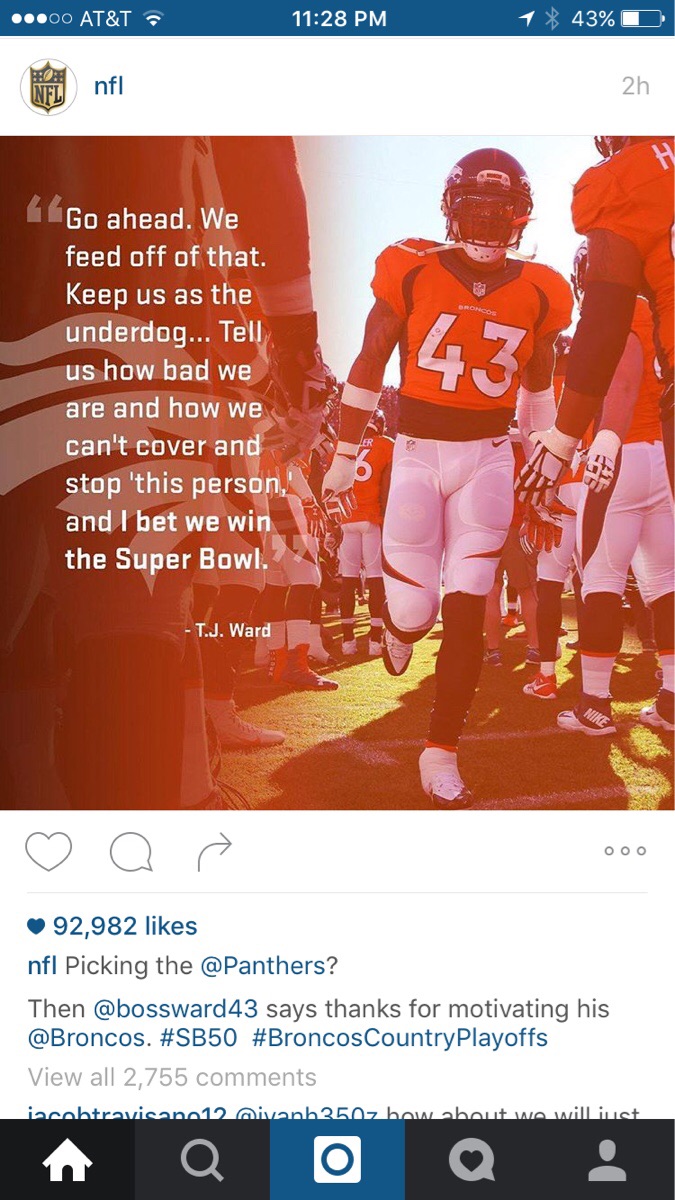675x1200 pixels.
Task: Open the #BroncosCountryPlayoffs hashtag
Action: (x=400, y=1038)
